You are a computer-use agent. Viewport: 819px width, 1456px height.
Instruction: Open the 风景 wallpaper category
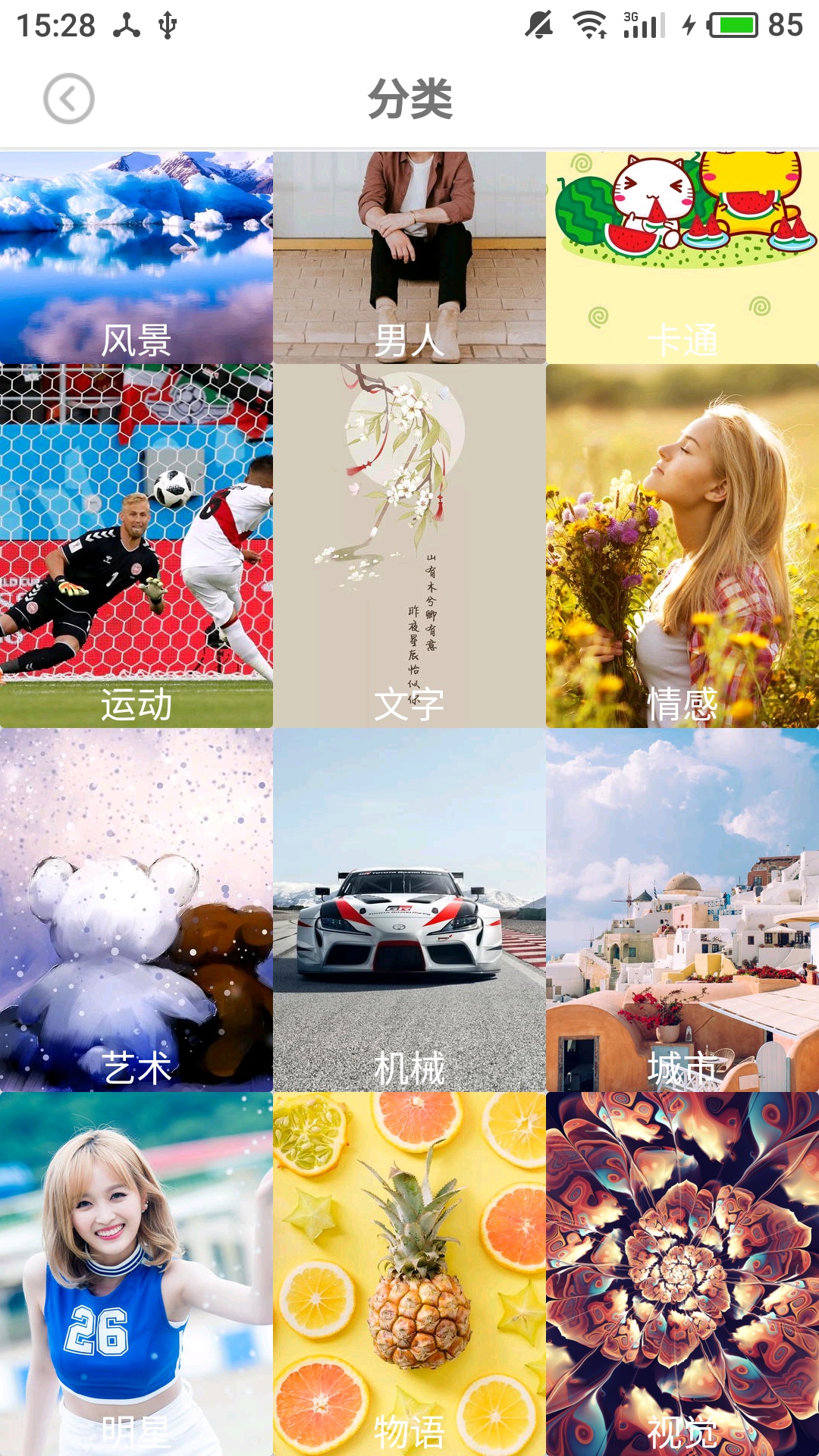pos(136,258)
